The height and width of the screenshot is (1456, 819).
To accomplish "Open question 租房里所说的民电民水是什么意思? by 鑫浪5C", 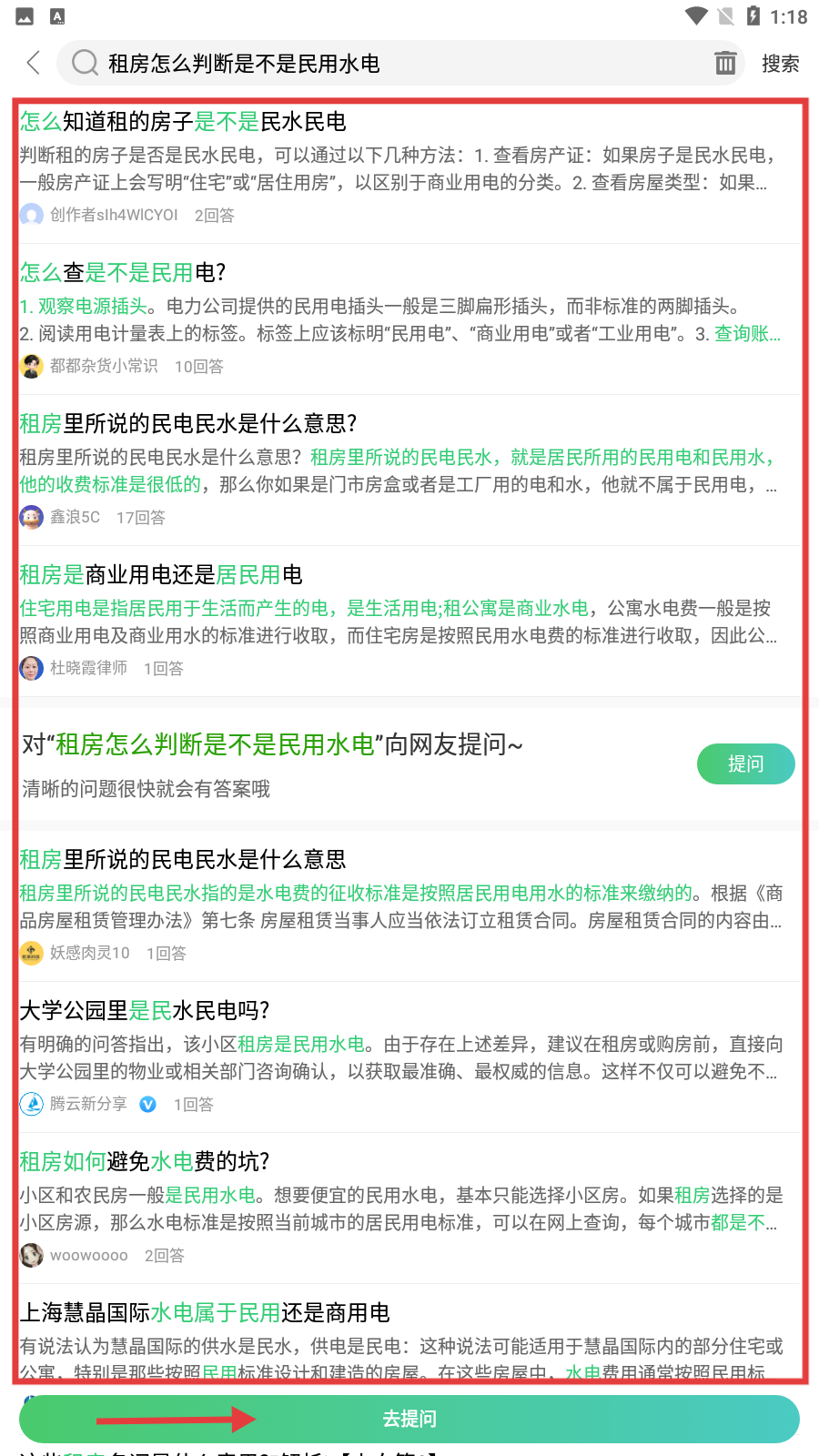I will tap(188, 423).
